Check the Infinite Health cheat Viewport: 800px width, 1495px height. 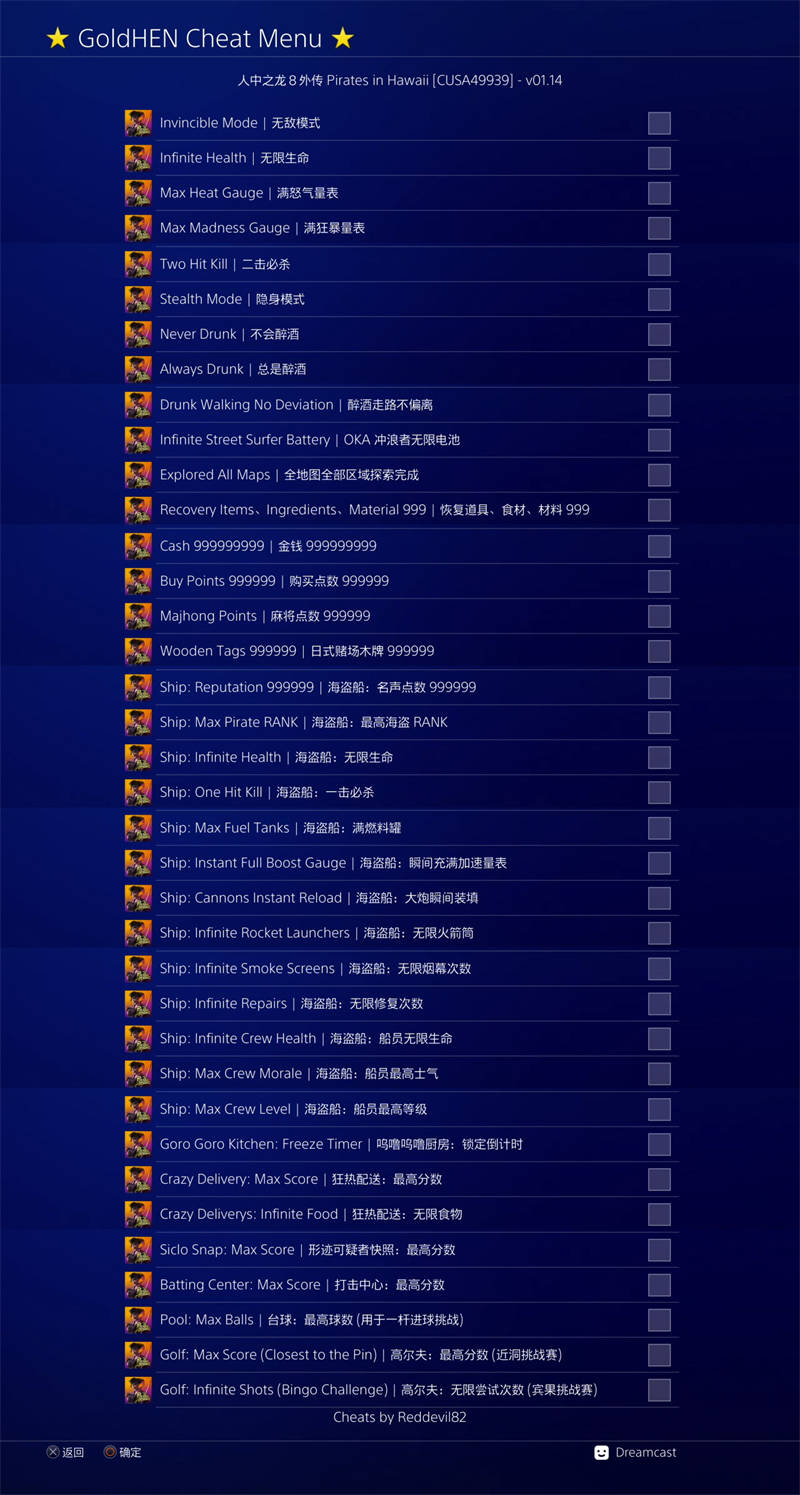point(659,158)
